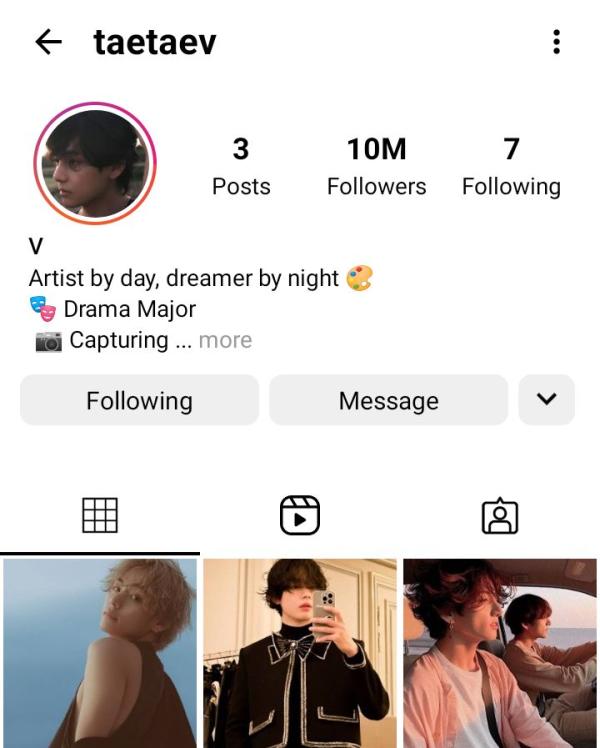Tap the Following button

pyautogui.click(x=139, y=401)
